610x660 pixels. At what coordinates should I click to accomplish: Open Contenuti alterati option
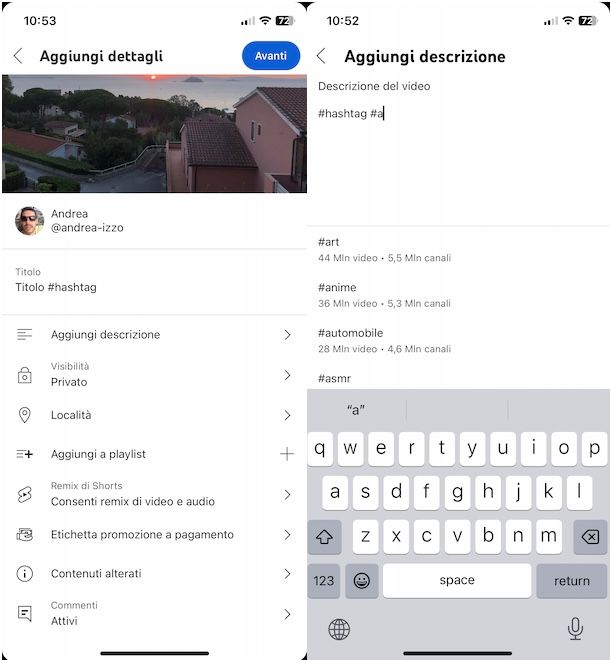152,574
